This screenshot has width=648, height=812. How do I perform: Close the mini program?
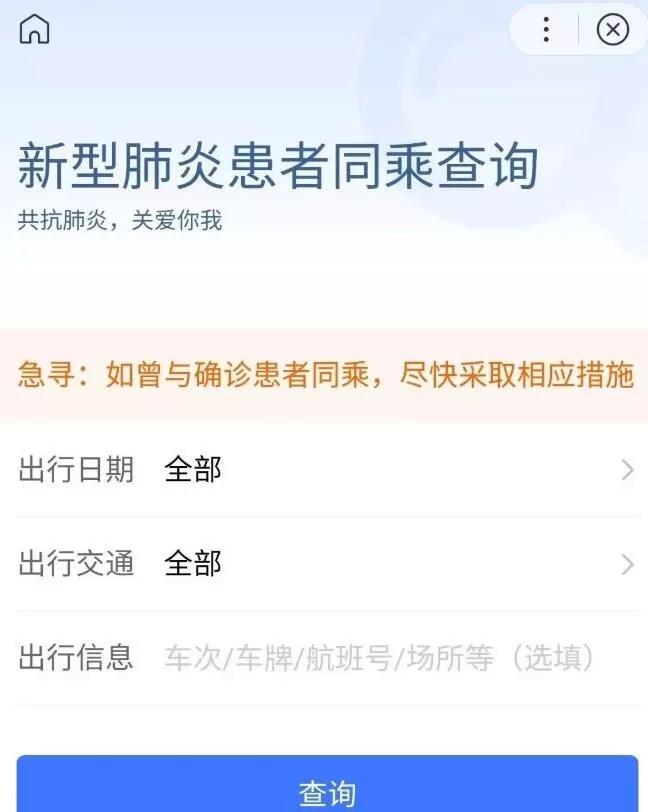pyautogui.click(x=612, y=30)
